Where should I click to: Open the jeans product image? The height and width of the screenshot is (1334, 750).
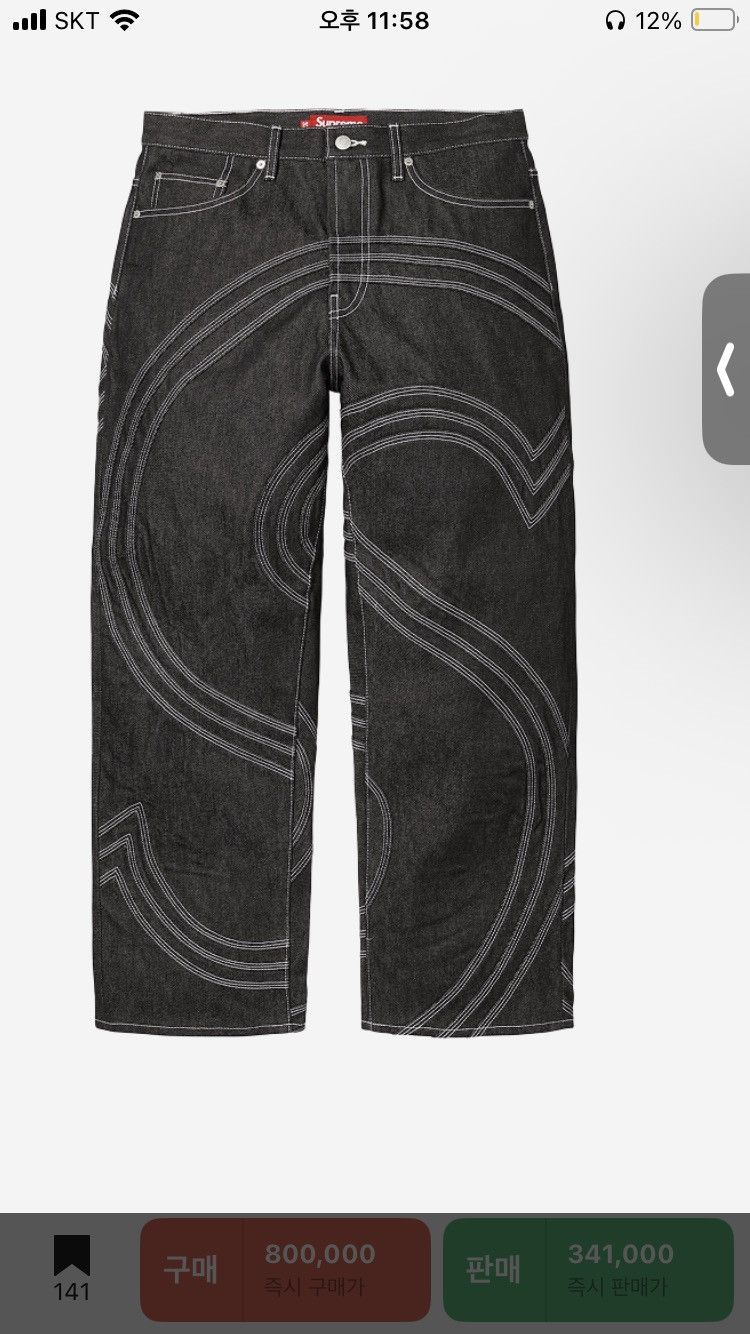pyautogui.click(x=337, y=560)
